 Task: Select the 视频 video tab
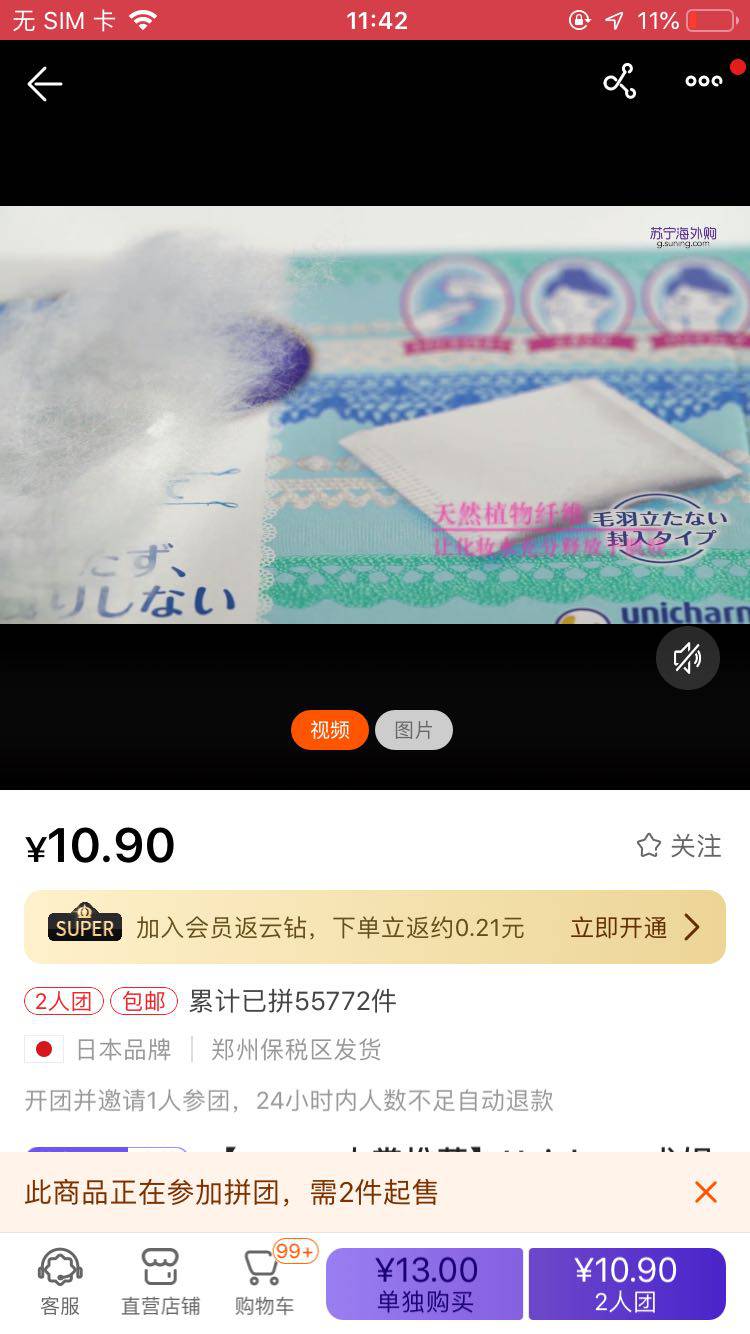click(x=329, y=730)
